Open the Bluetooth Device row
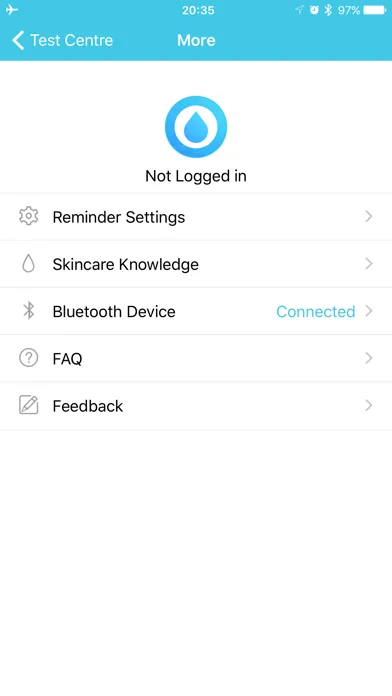 [x=196, y=311]
